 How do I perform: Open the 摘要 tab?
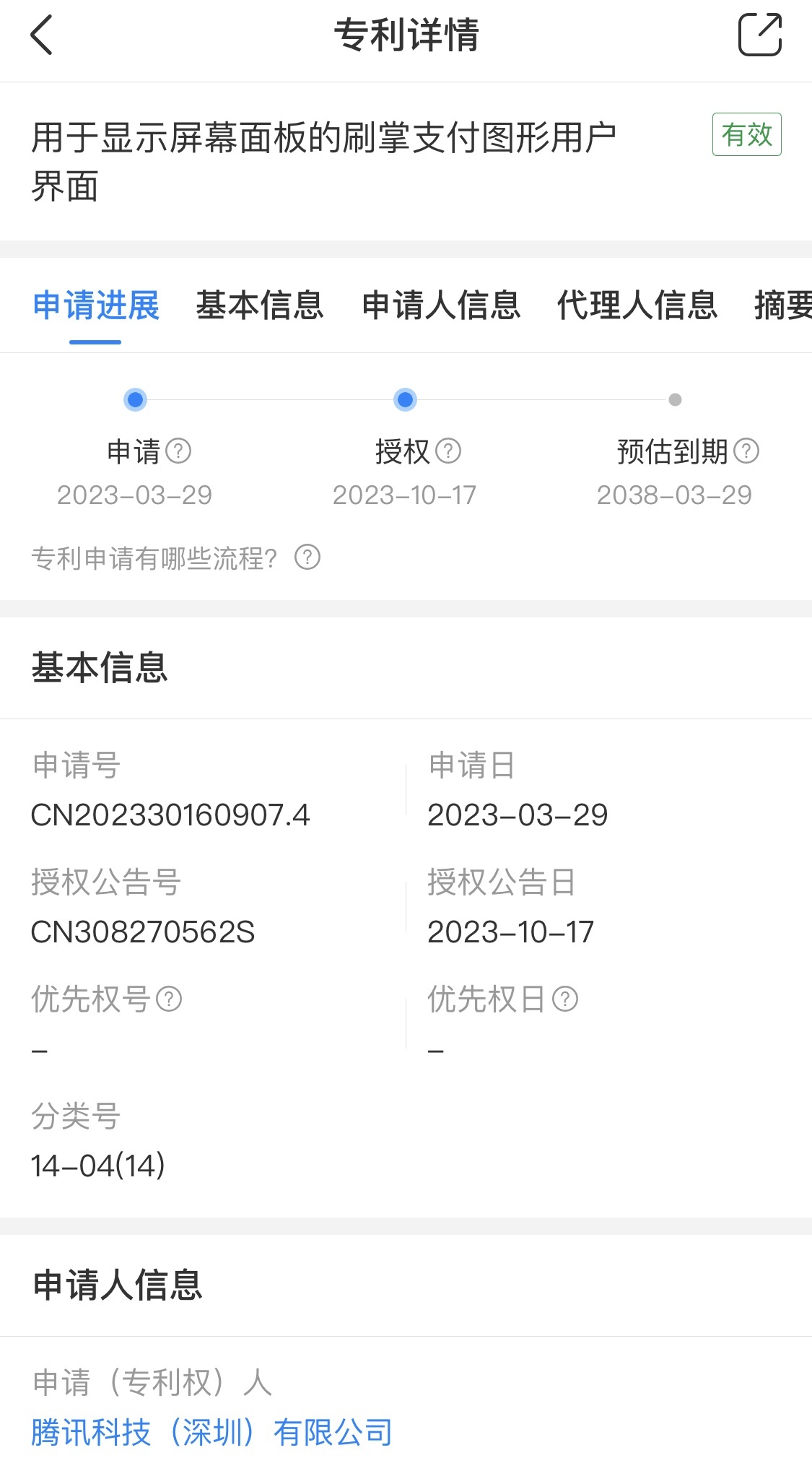coord(782,305)
